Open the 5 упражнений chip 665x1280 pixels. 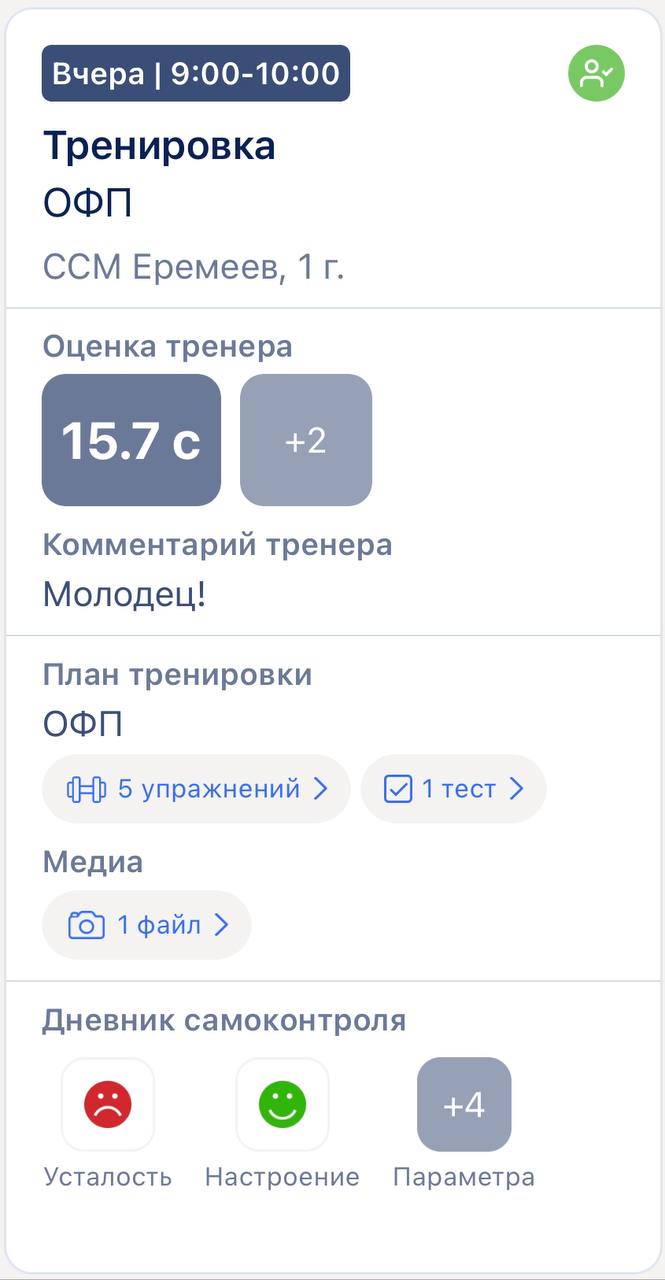[x=196, y=789]
